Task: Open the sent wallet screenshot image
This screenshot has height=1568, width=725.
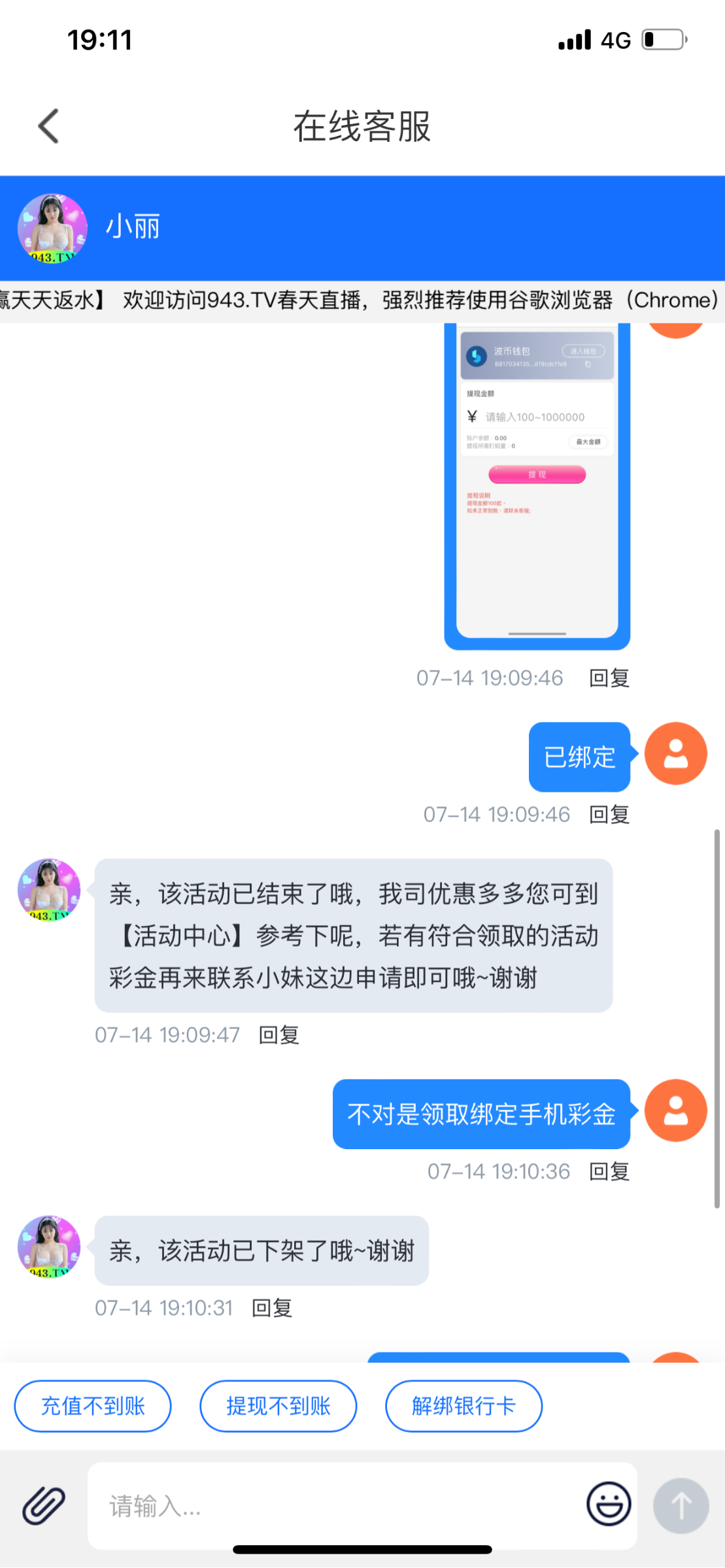Action: point(537,483)
